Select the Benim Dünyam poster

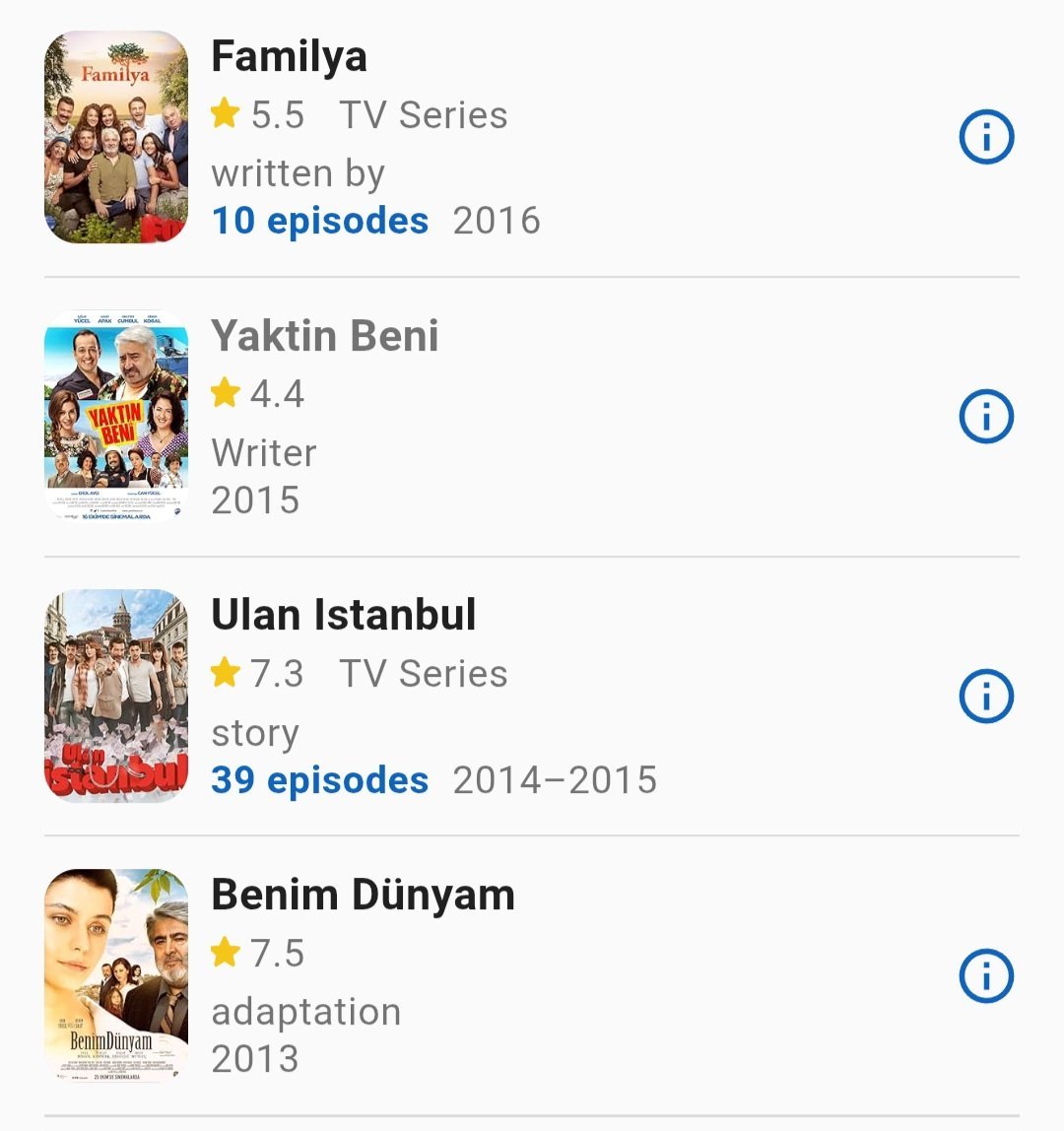click(x=116, y=976)
